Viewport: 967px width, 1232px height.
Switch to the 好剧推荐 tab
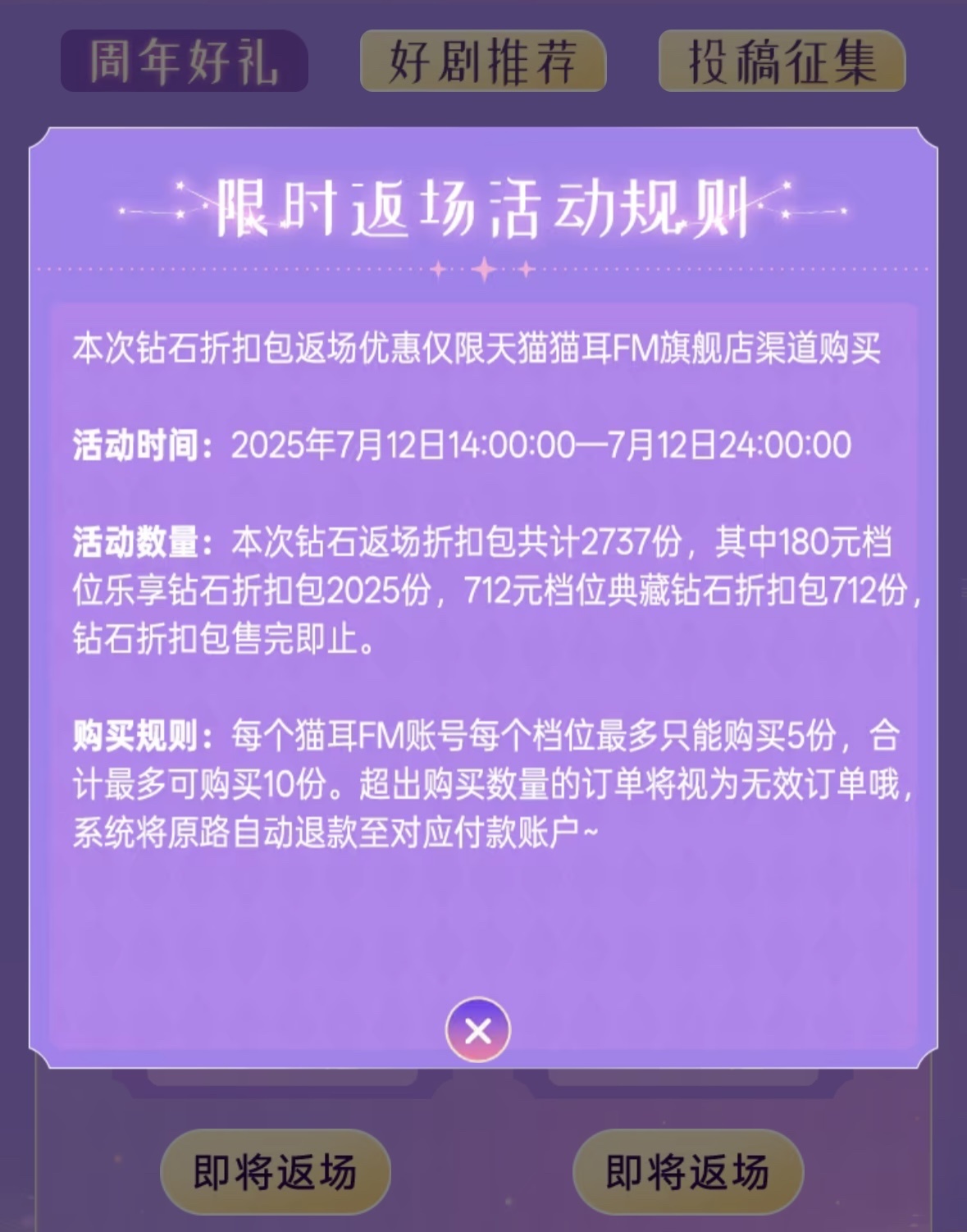click(x=483, y=62)
